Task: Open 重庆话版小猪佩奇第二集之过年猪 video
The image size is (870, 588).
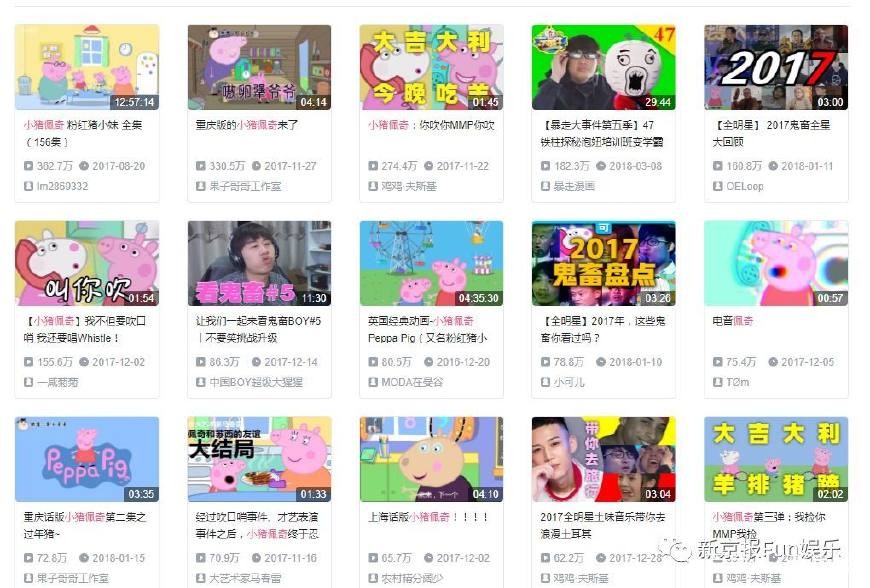Action: click(x=86, y=459)
